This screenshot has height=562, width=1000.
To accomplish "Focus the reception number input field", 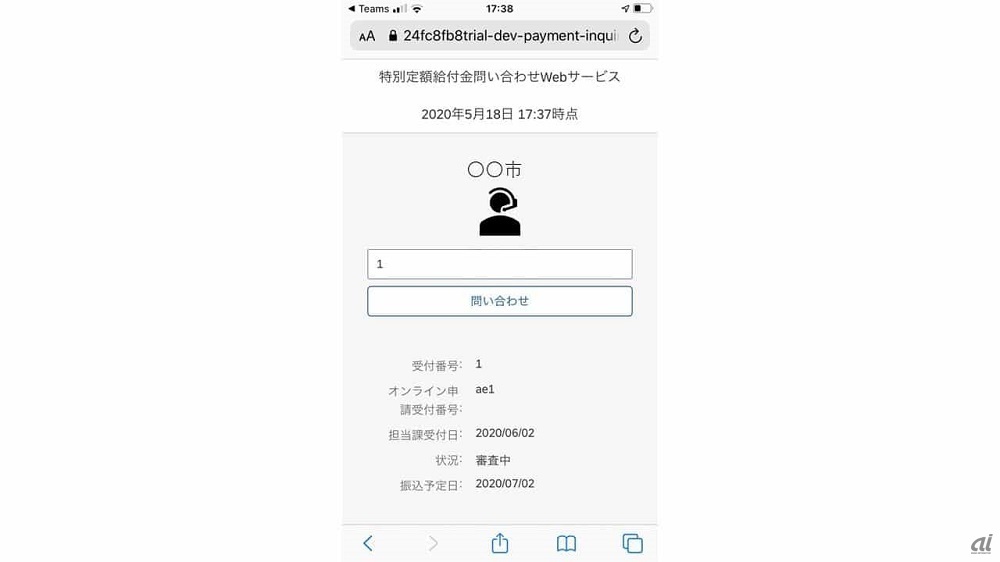I will [499, 264].
